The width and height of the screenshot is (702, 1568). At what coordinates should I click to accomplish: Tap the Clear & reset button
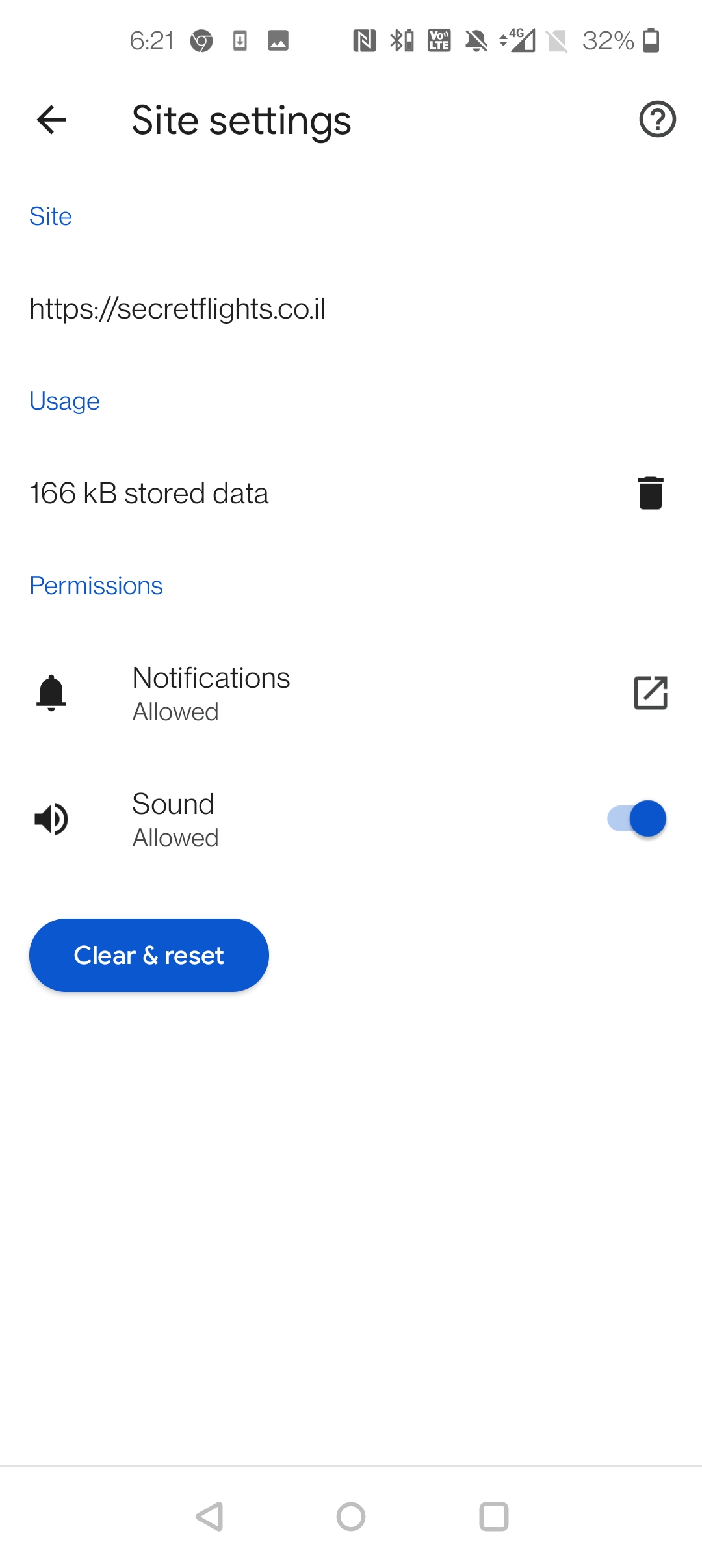(x=149, y=955)
